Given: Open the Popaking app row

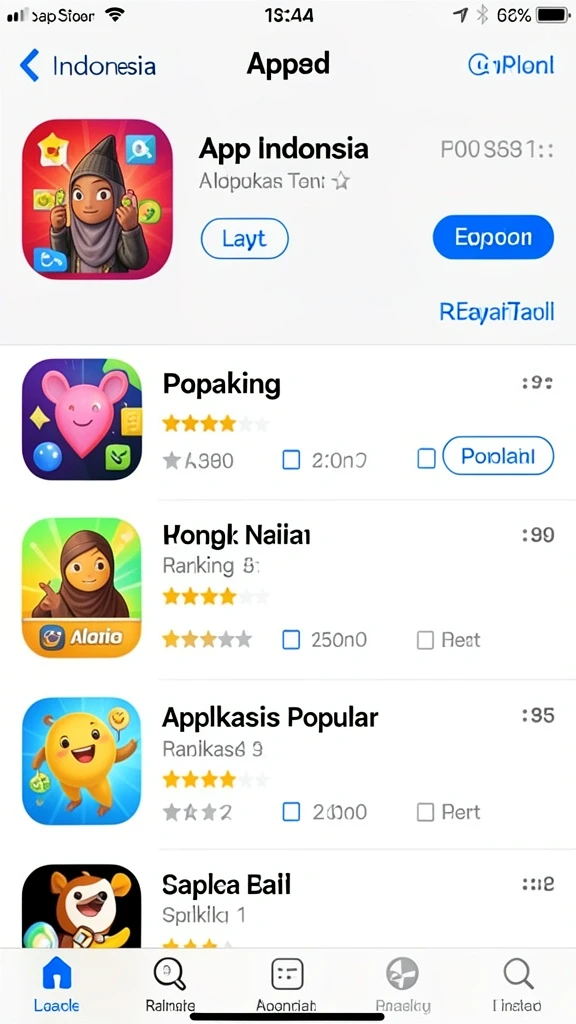Looking at the screenshot, I should (288, 420).
